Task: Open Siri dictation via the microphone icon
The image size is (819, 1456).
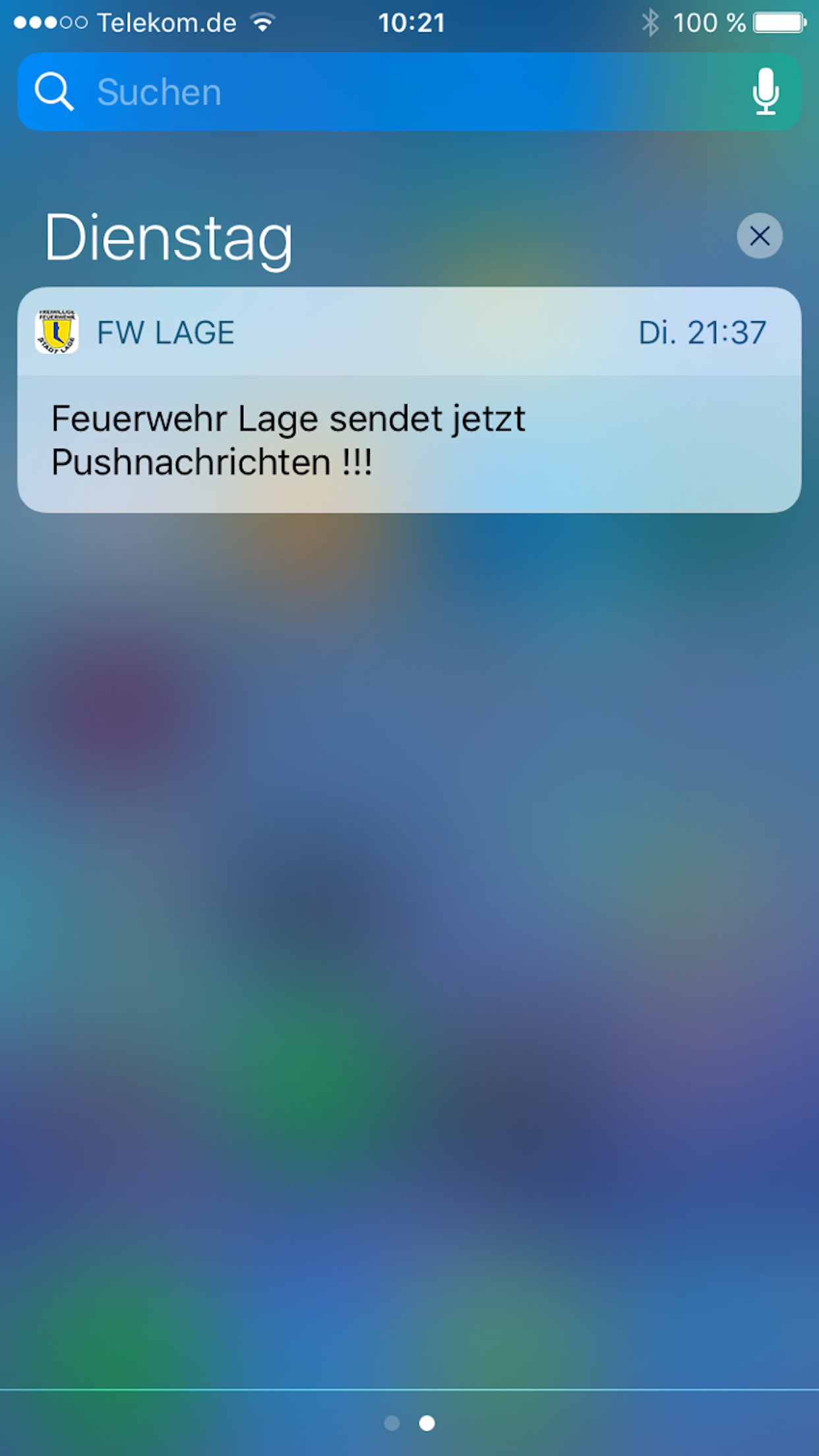Action: pos(766,92)
